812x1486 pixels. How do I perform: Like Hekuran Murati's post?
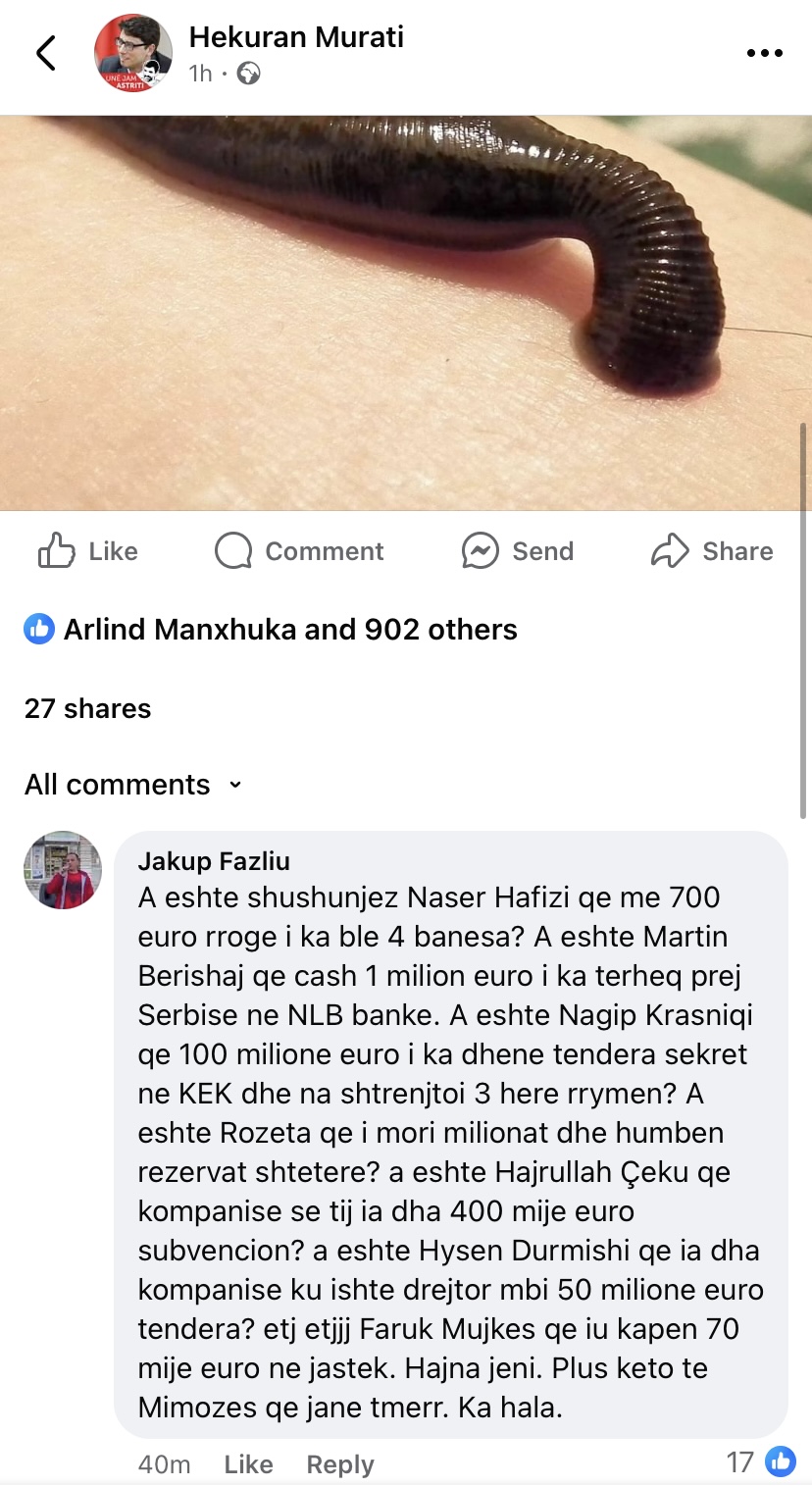click(x=88, y=551)
